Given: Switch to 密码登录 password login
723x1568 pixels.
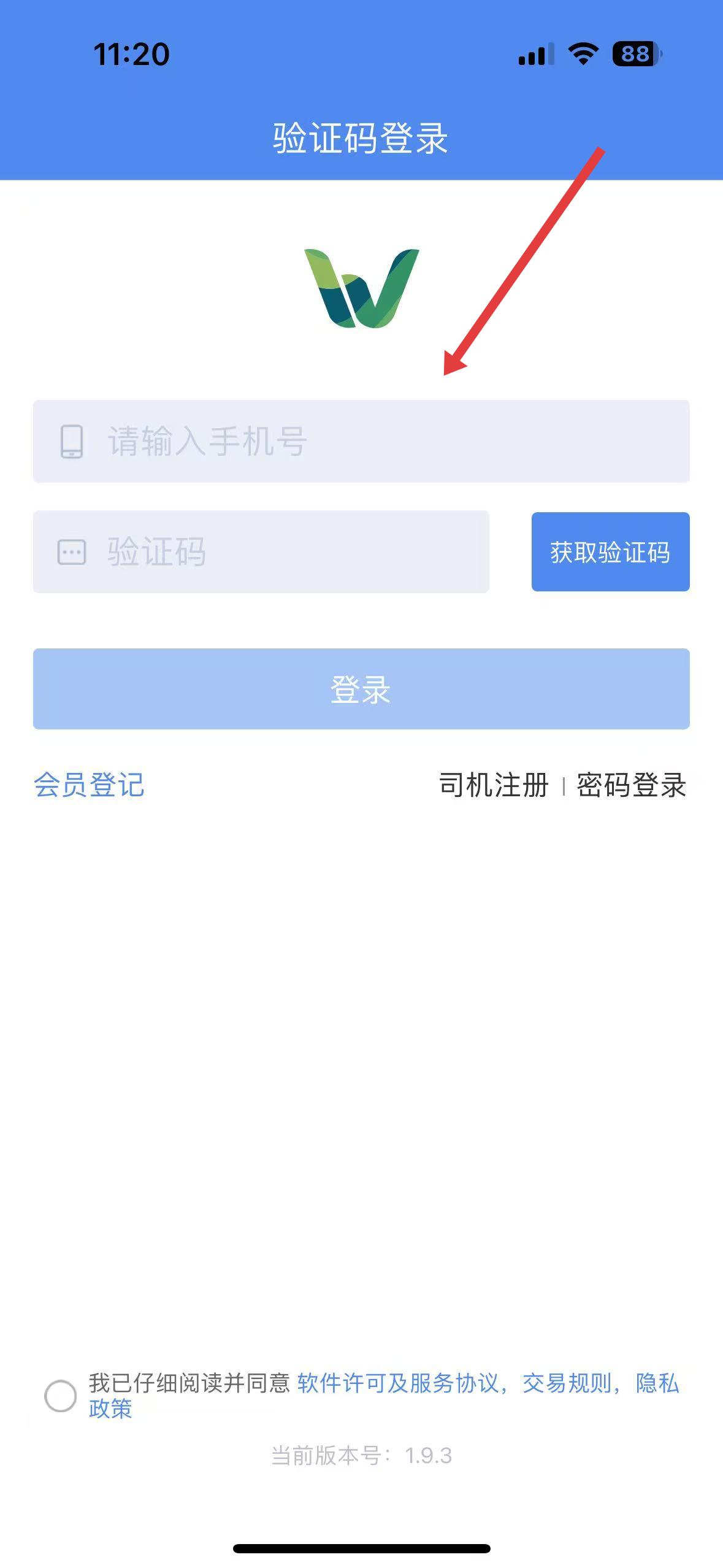Looking at the screenshot, I should (631, 785).
